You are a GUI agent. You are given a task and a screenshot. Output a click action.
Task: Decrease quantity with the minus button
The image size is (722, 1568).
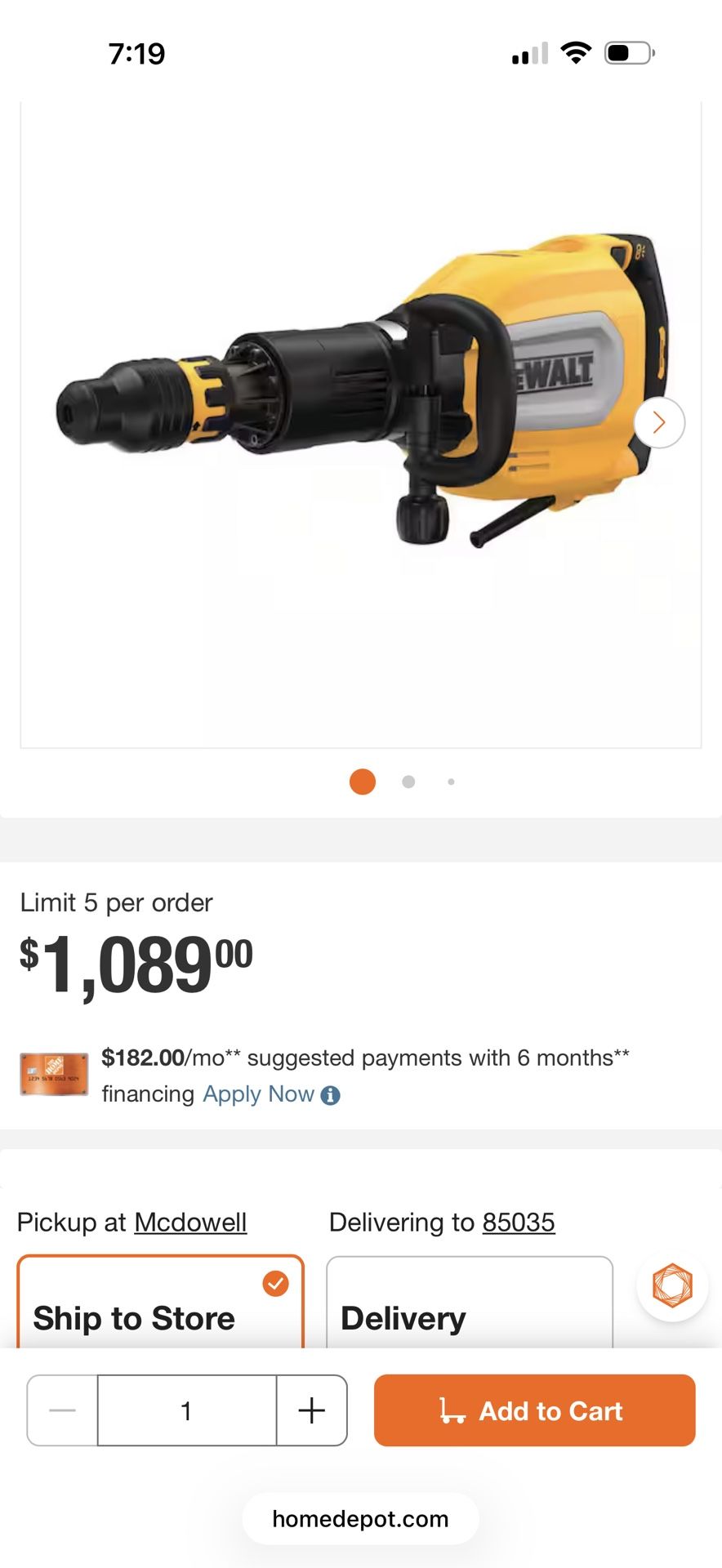[x=62, y=1410]
